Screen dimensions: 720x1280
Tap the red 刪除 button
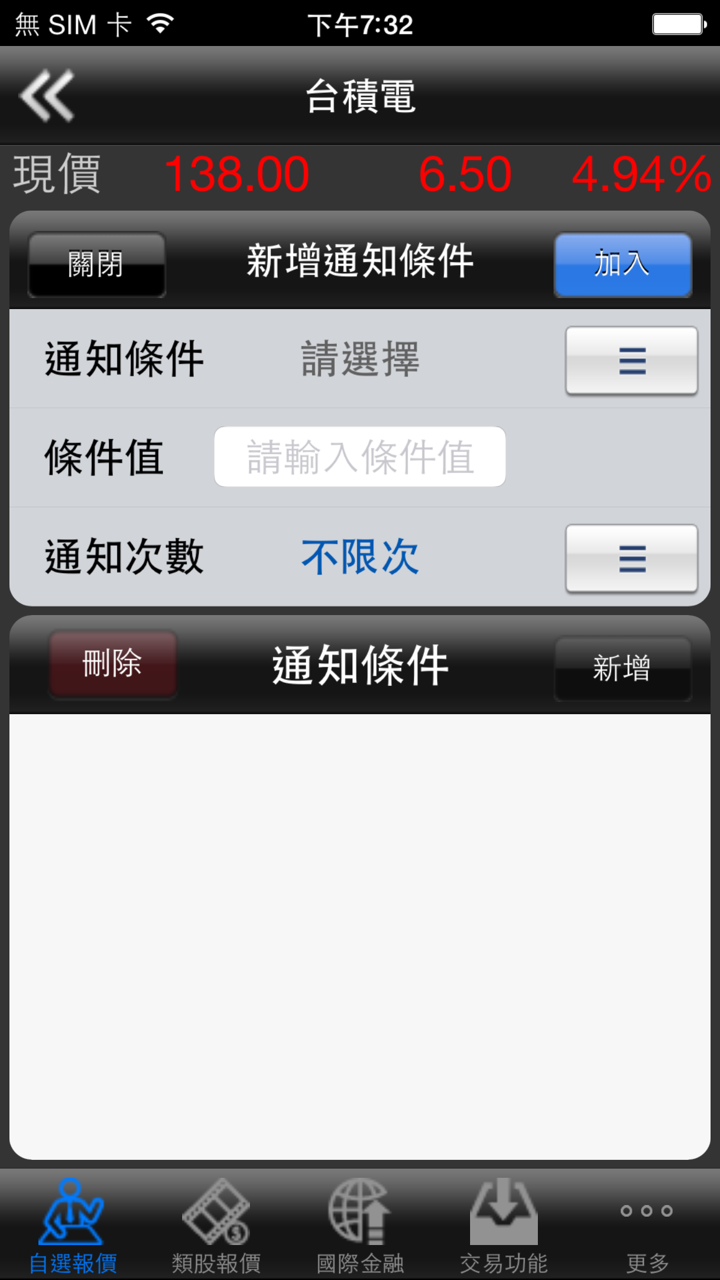click(x=112, y=664)
